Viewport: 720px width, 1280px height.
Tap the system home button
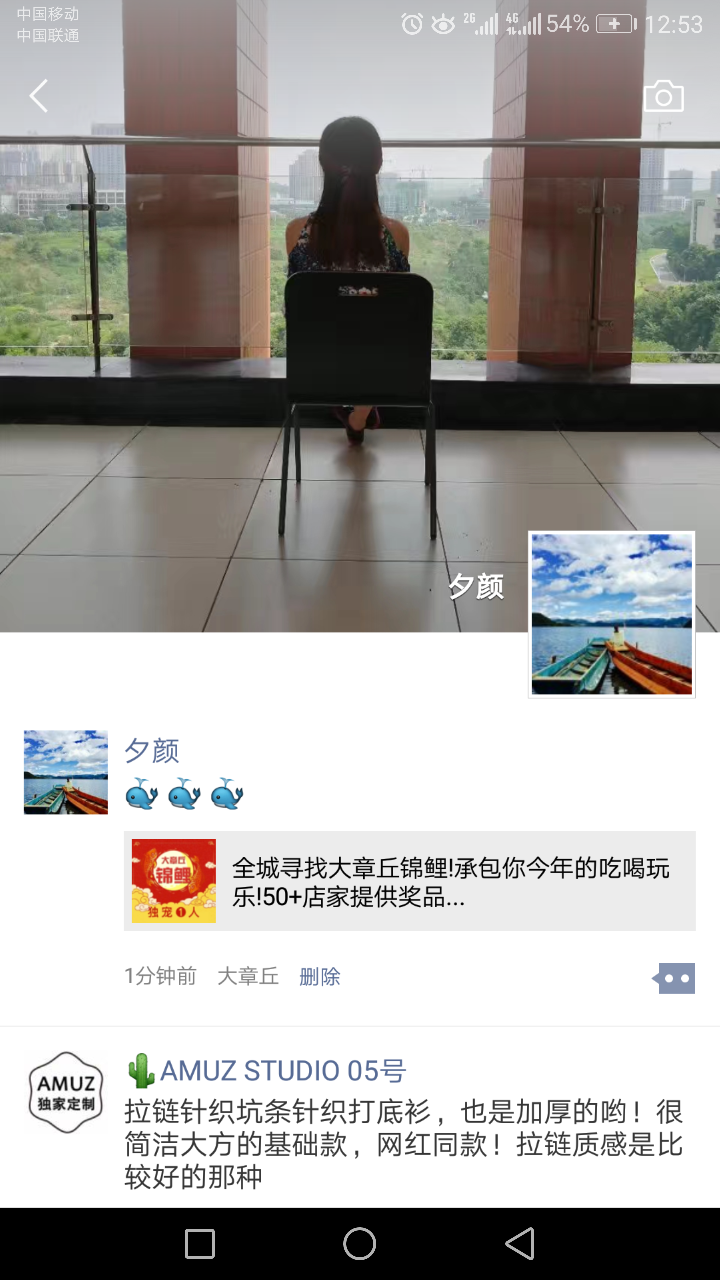click(x=360, y=1244)
